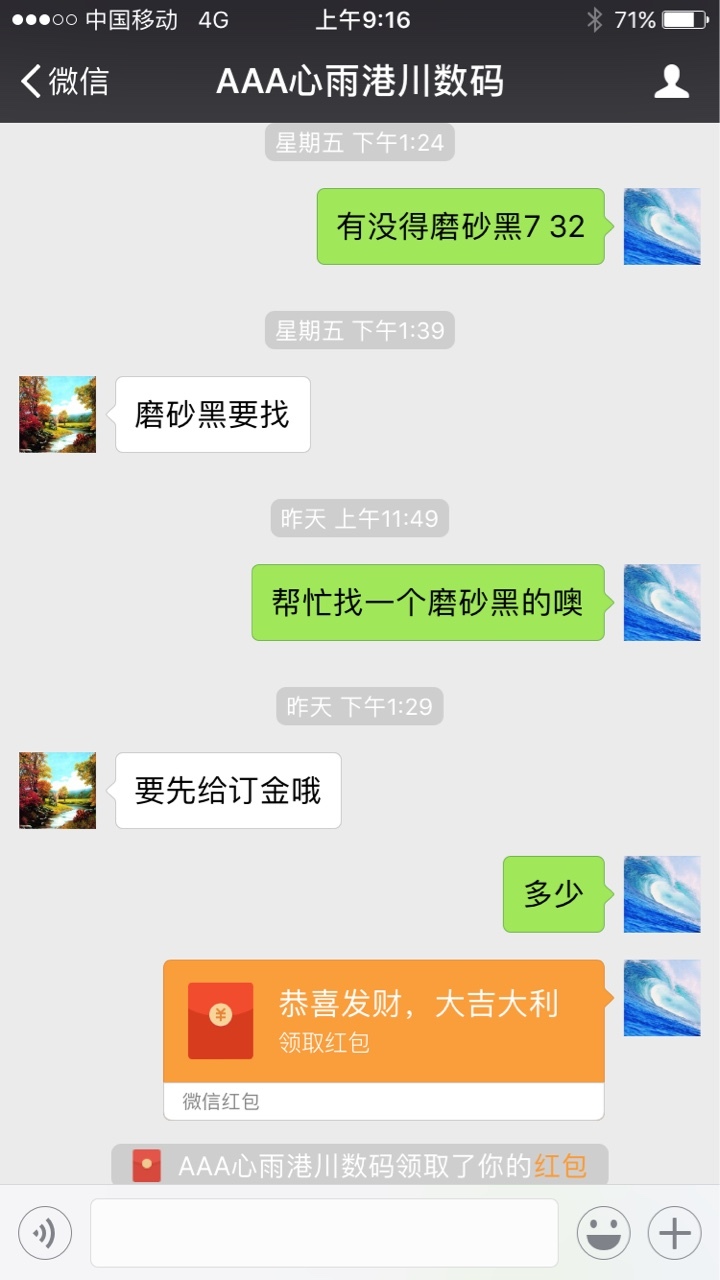The height and width of the screenshot is (1280, 720).
Task: Tap the message text input field
Action: [x=324, y=1233]
